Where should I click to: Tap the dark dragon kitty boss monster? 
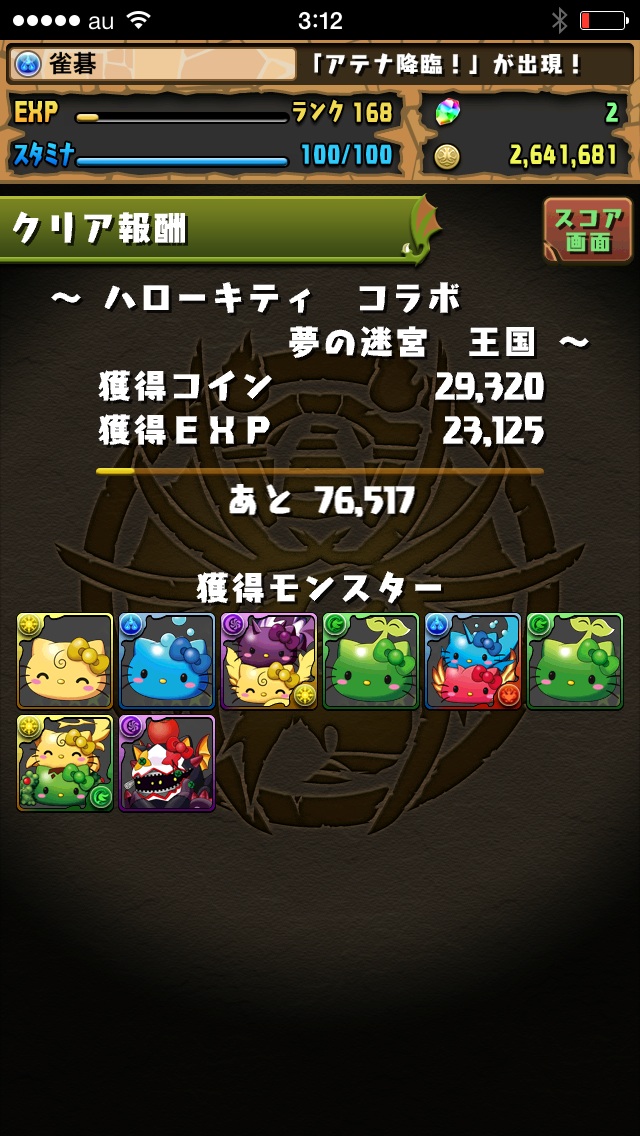167,763
